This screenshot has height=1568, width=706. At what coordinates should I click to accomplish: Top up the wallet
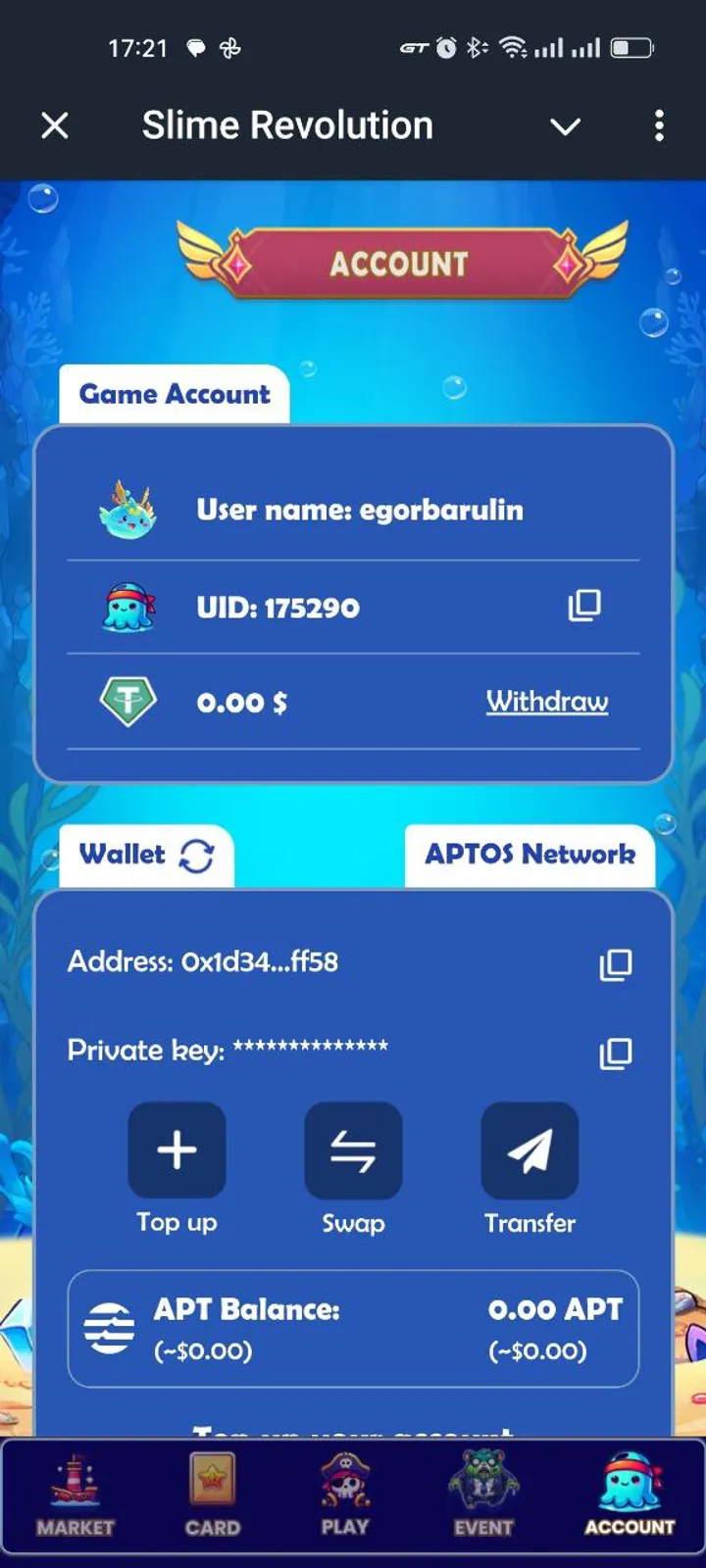(x=176, y=1151)
